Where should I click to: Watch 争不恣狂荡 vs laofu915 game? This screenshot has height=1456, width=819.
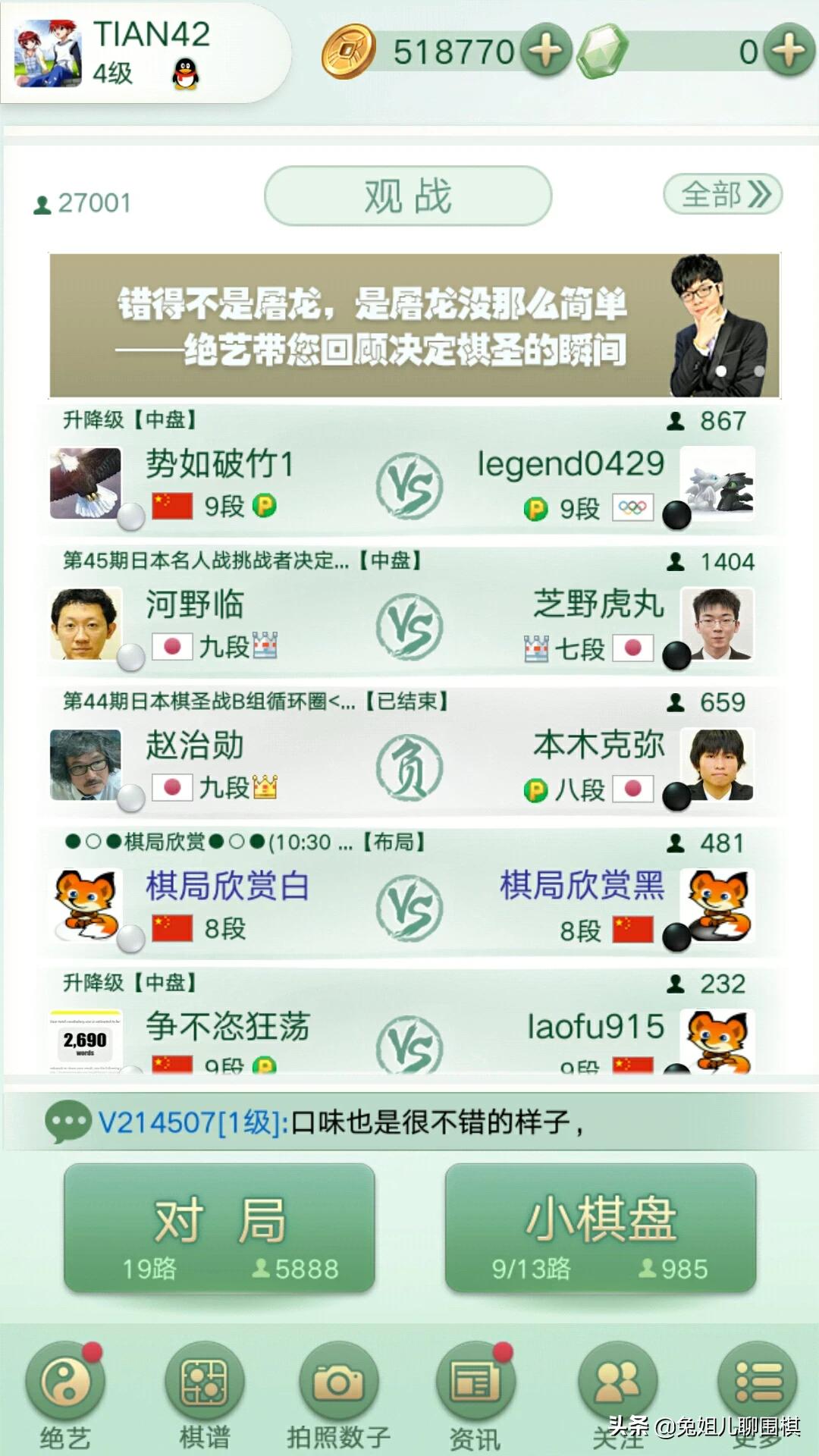409,1039
